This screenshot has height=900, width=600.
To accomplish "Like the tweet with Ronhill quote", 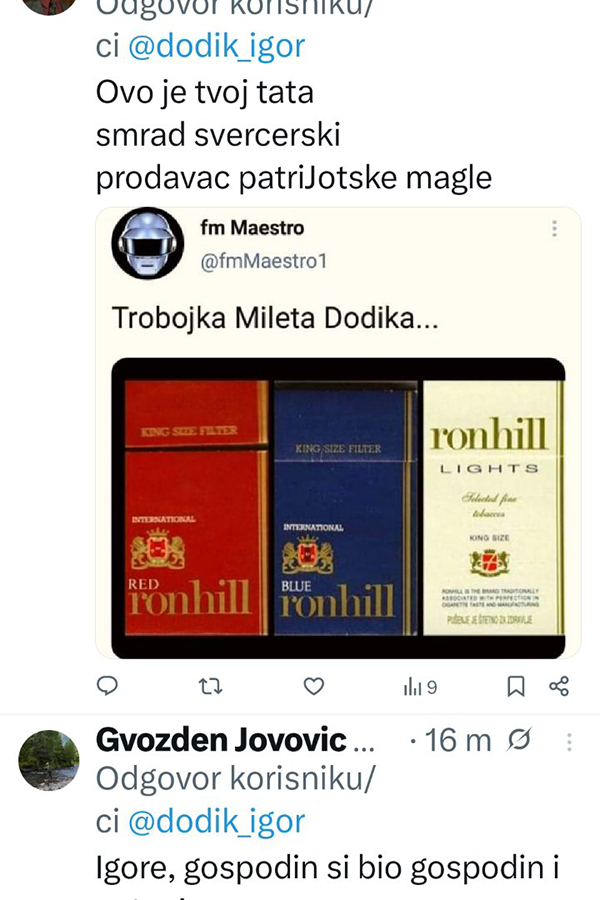I will tap(314, 686).
